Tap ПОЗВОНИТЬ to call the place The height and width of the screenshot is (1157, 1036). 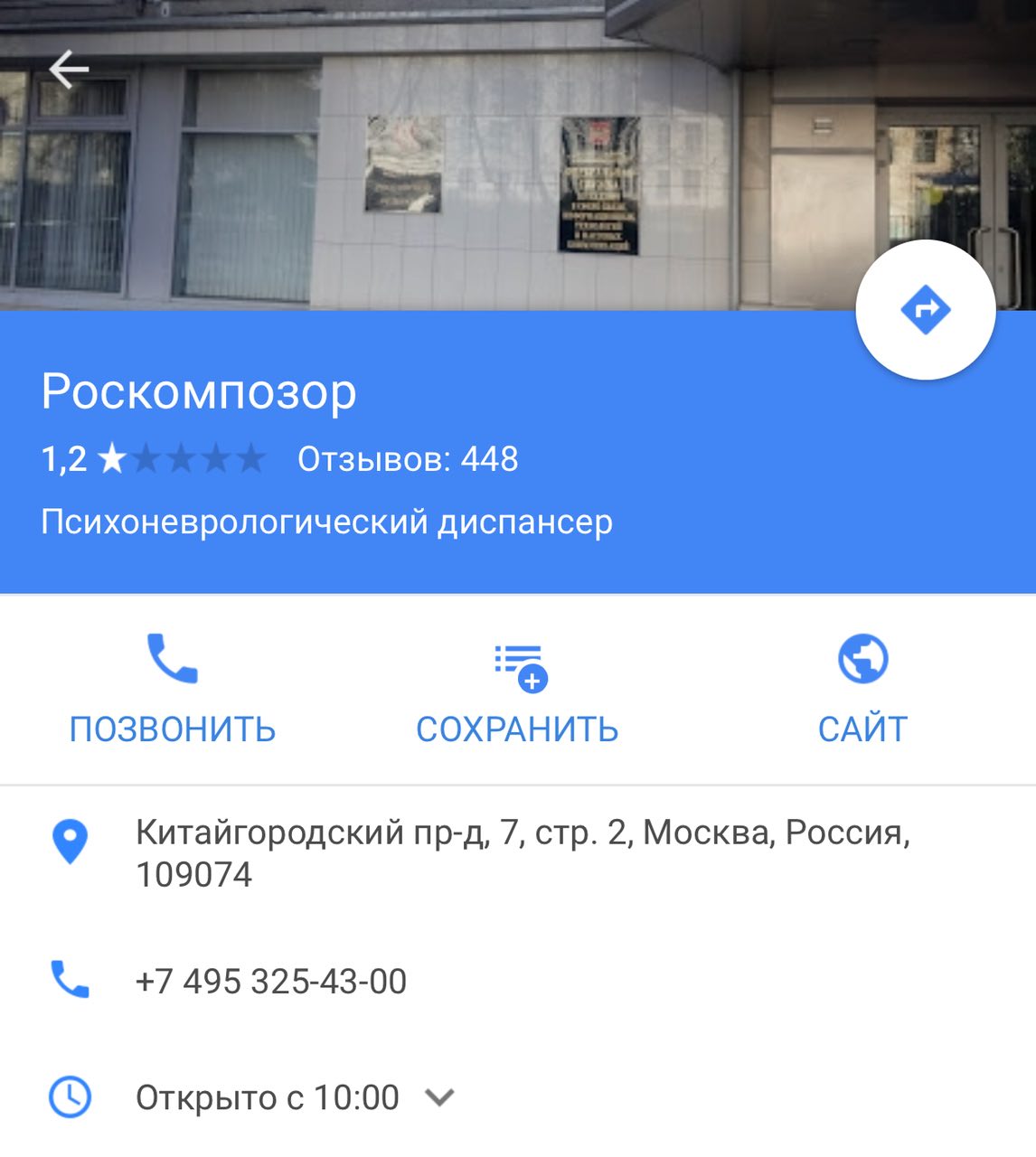tap(172, 689)
